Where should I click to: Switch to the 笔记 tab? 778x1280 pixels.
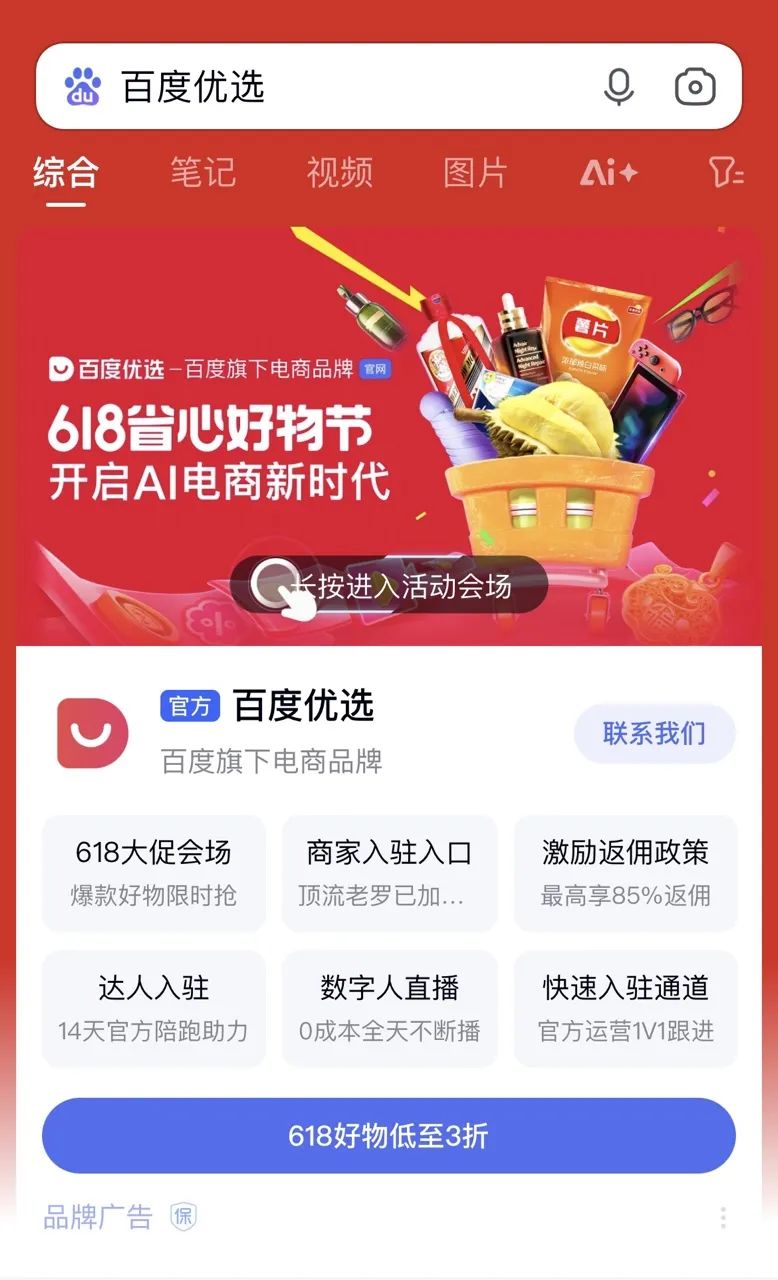[x=202, y=173]
